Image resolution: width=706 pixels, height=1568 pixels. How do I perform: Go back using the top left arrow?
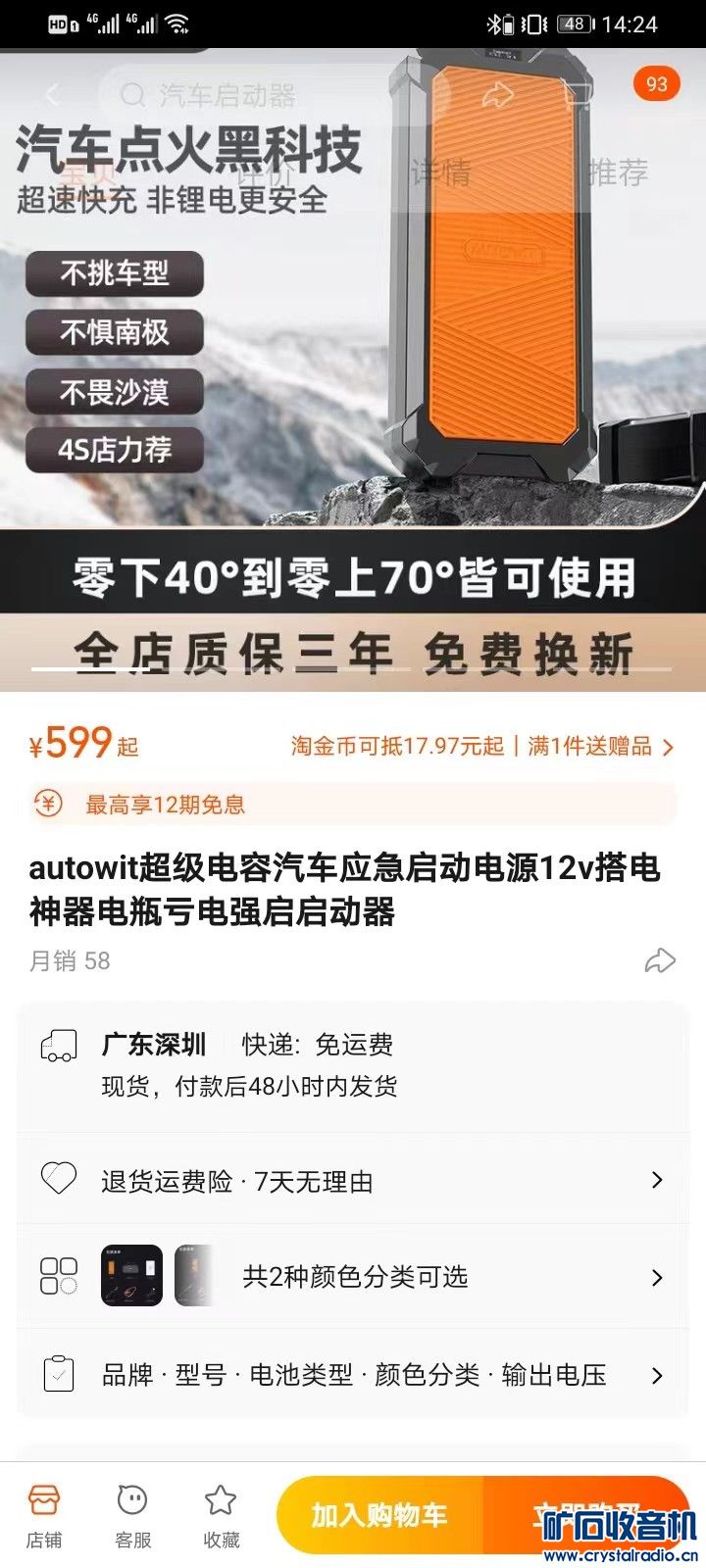tap(53, 95)
